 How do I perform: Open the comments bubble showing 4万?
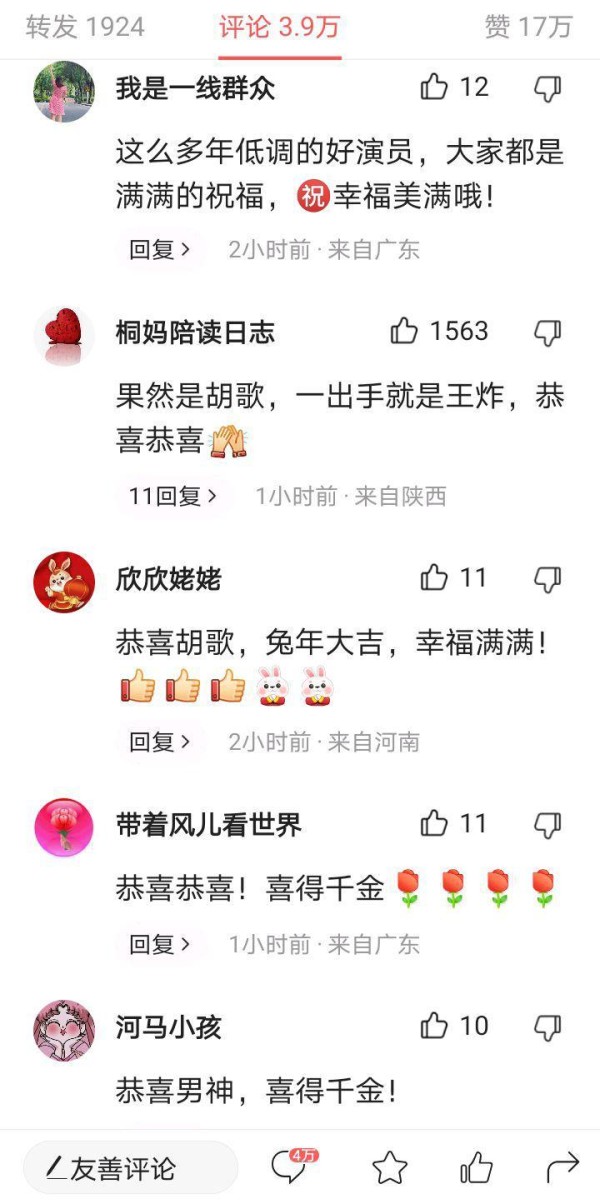point(293,1166)
